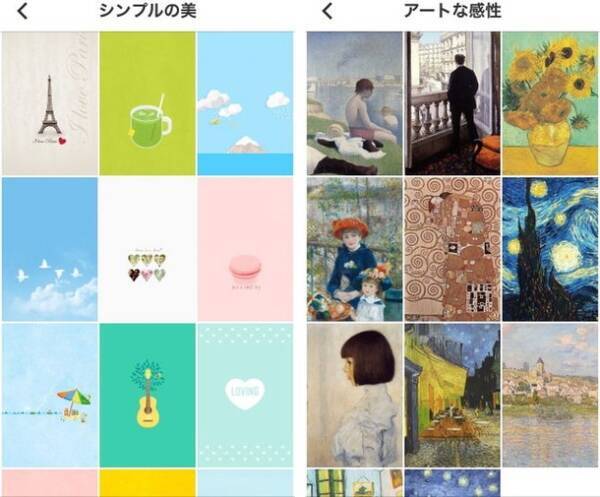Open the LOVING heart wallpaper
The width and height of the screenshot is (600, 497).
(245, 394)
